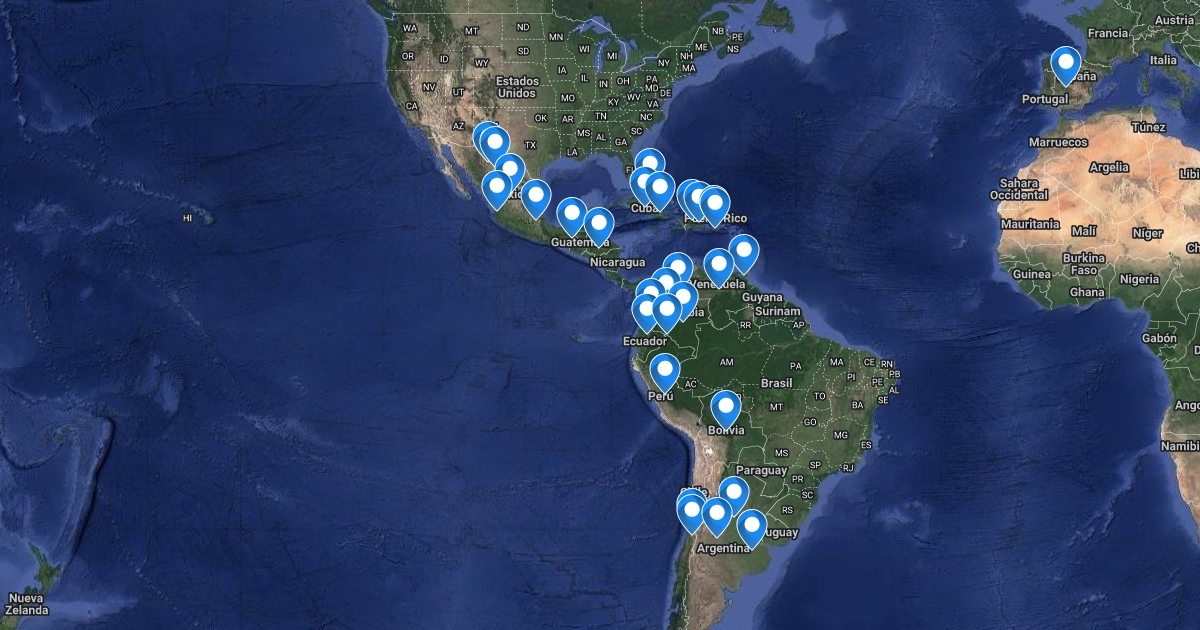Tap the marker on Mexico's Pacific coast
This screenshot has width=1200, height=630.
pyautogui.click(x=496, y=189)
